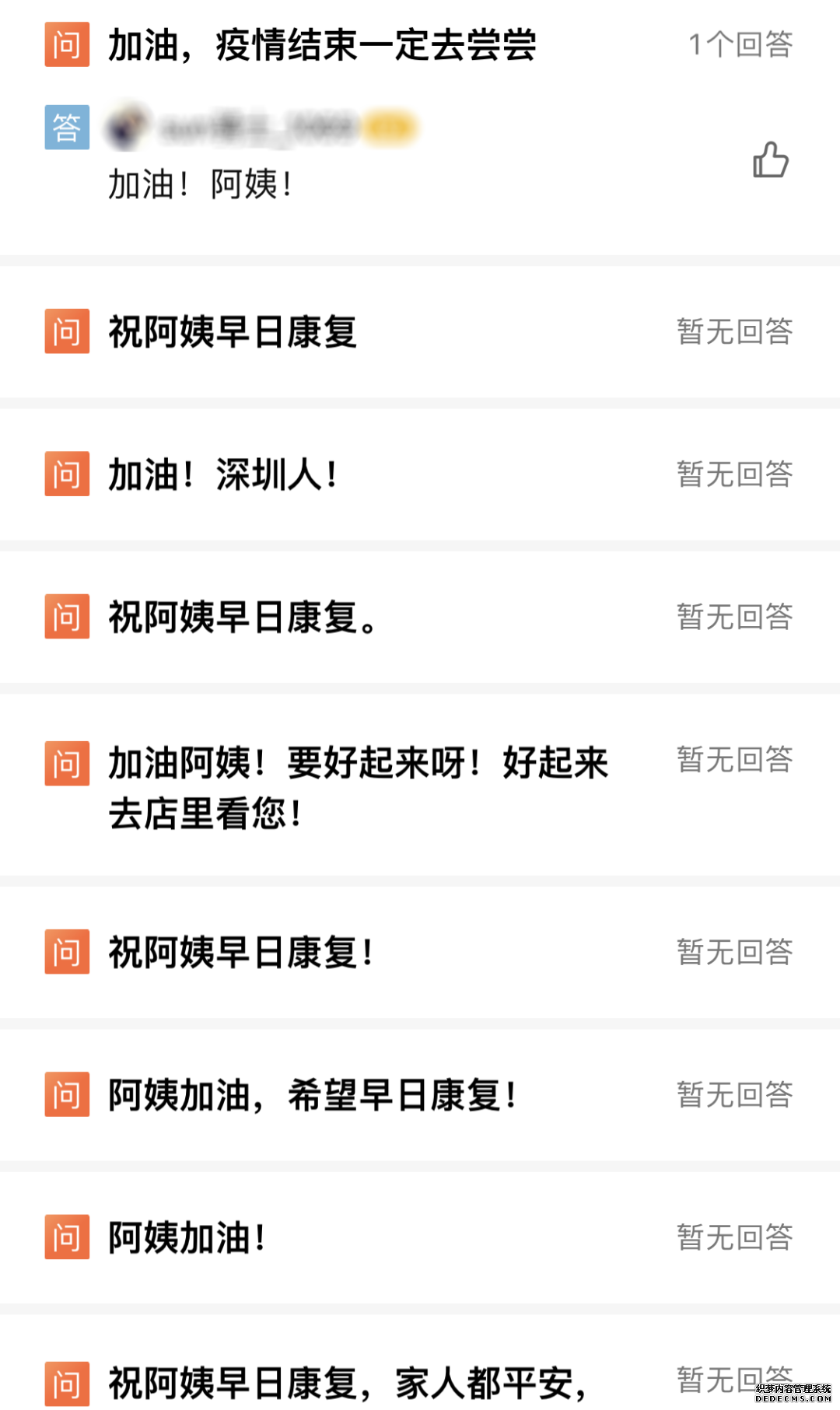Open question 加油，疫情结束一定去尝尝

pos(322,45)
